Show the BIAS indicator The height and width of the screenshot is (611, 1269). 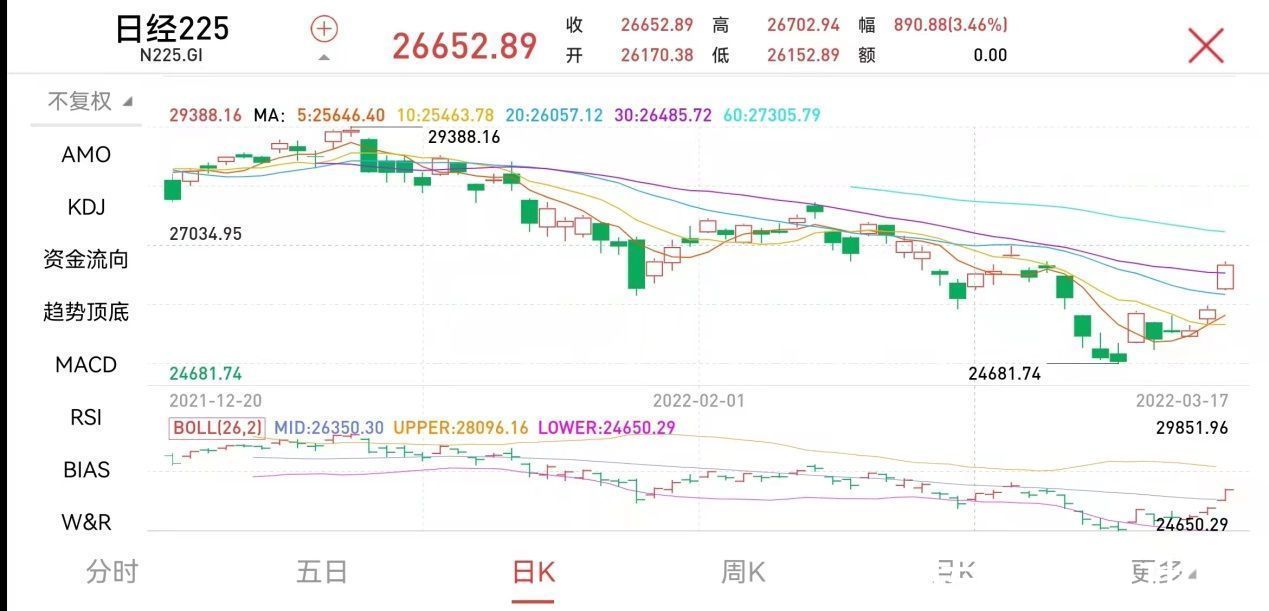coord(86,470)
